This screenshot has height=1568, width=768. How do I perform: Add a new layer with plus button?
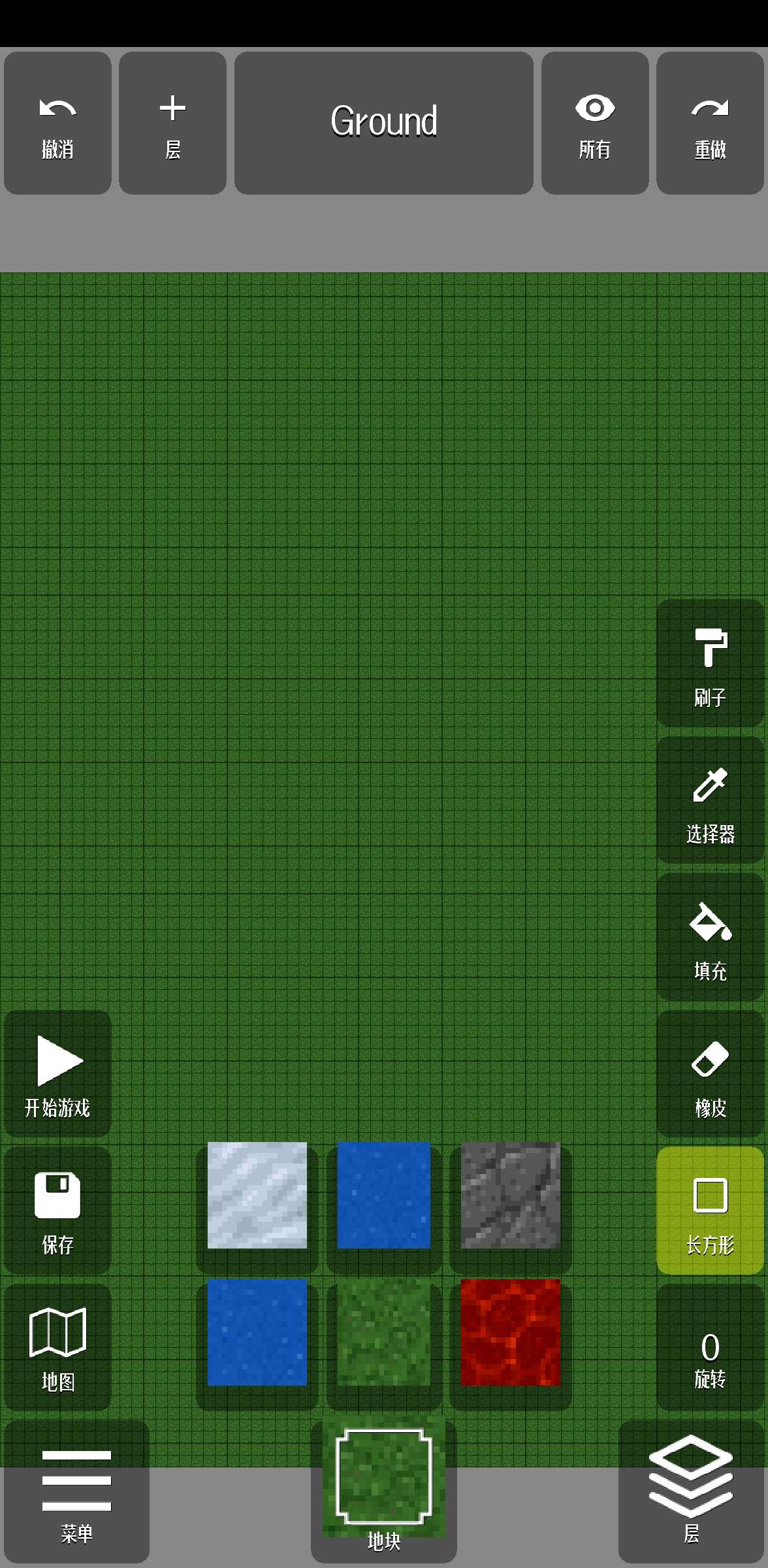[172, 124]
